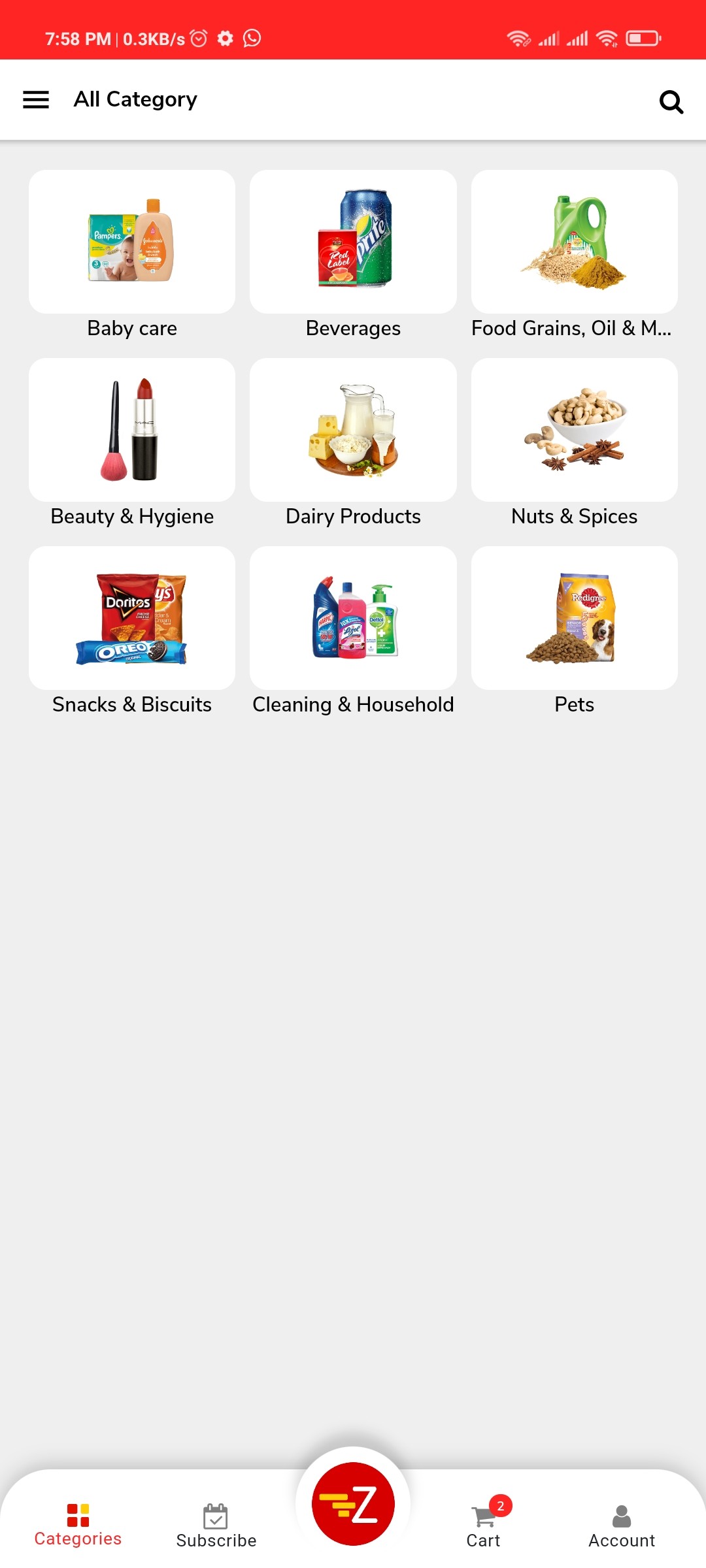The image size is (706, 1568).
Task: View Beauty & Hygiene products
Action: tap(132, 430)
